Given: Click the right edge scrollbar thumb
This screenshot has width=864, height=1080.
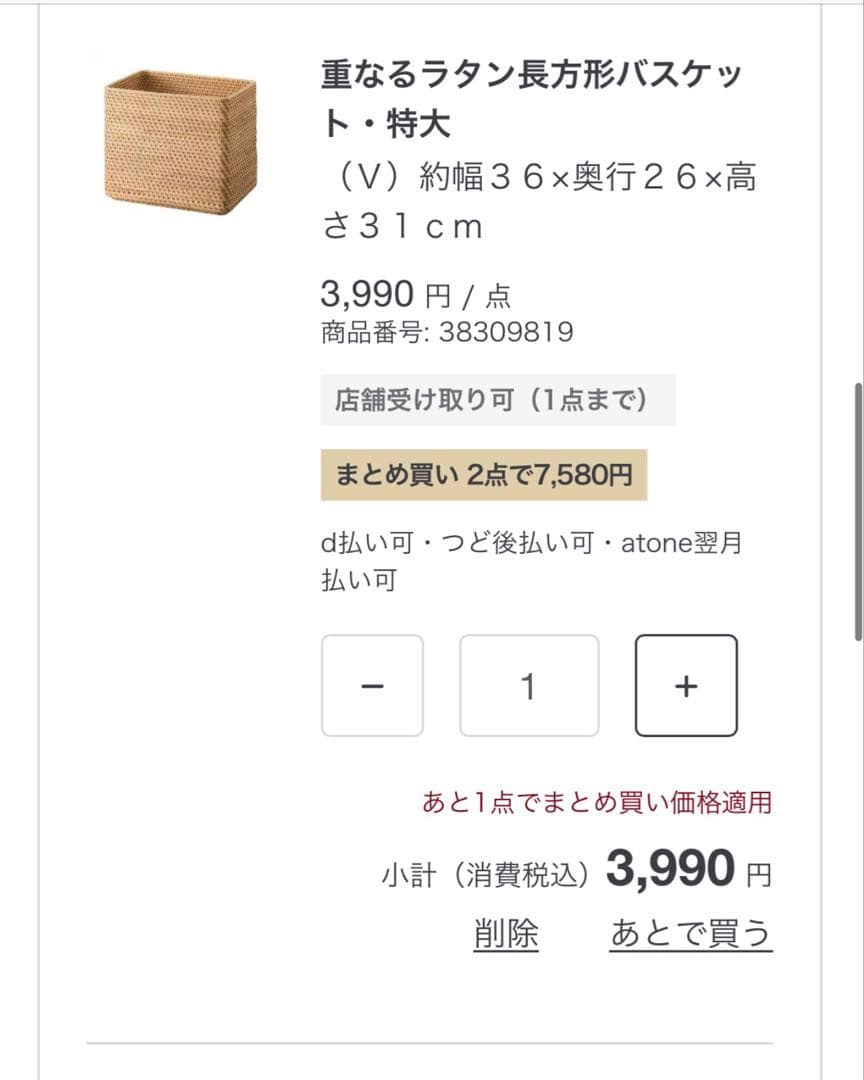Looking at the screenshot, I should tap(857, 500).
